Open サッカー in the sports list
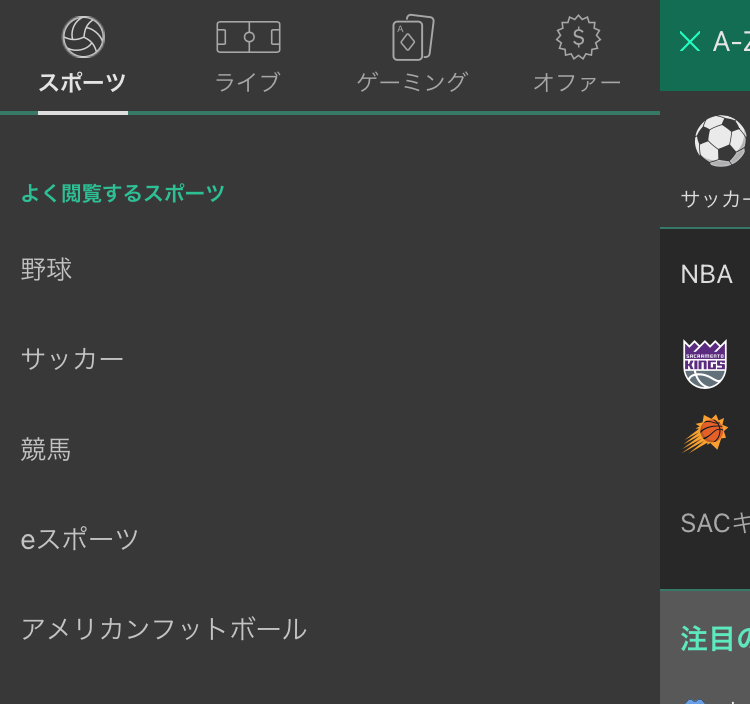This screenshot has width=750, height=704. (72, 359)
